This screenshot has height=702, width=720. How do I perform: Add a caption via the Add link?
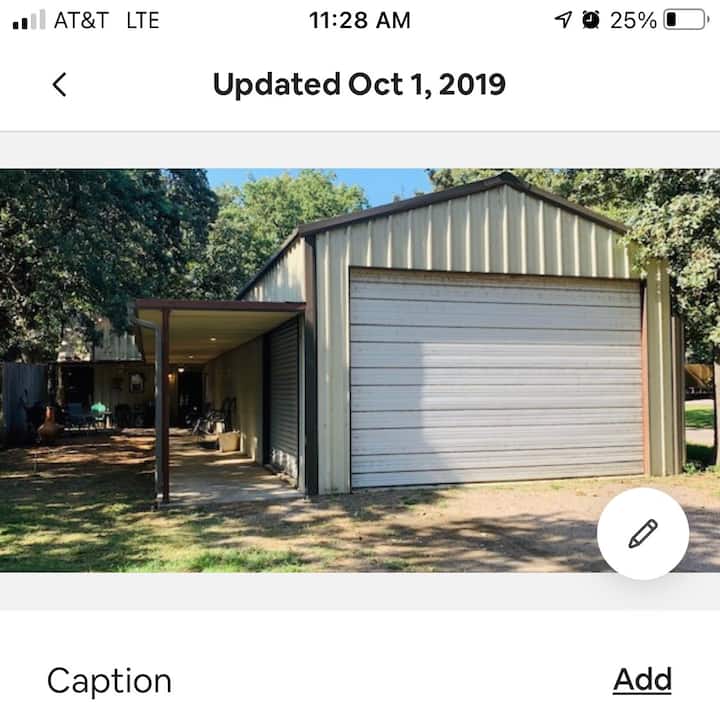pyautogui.click(x=642, y=680)
